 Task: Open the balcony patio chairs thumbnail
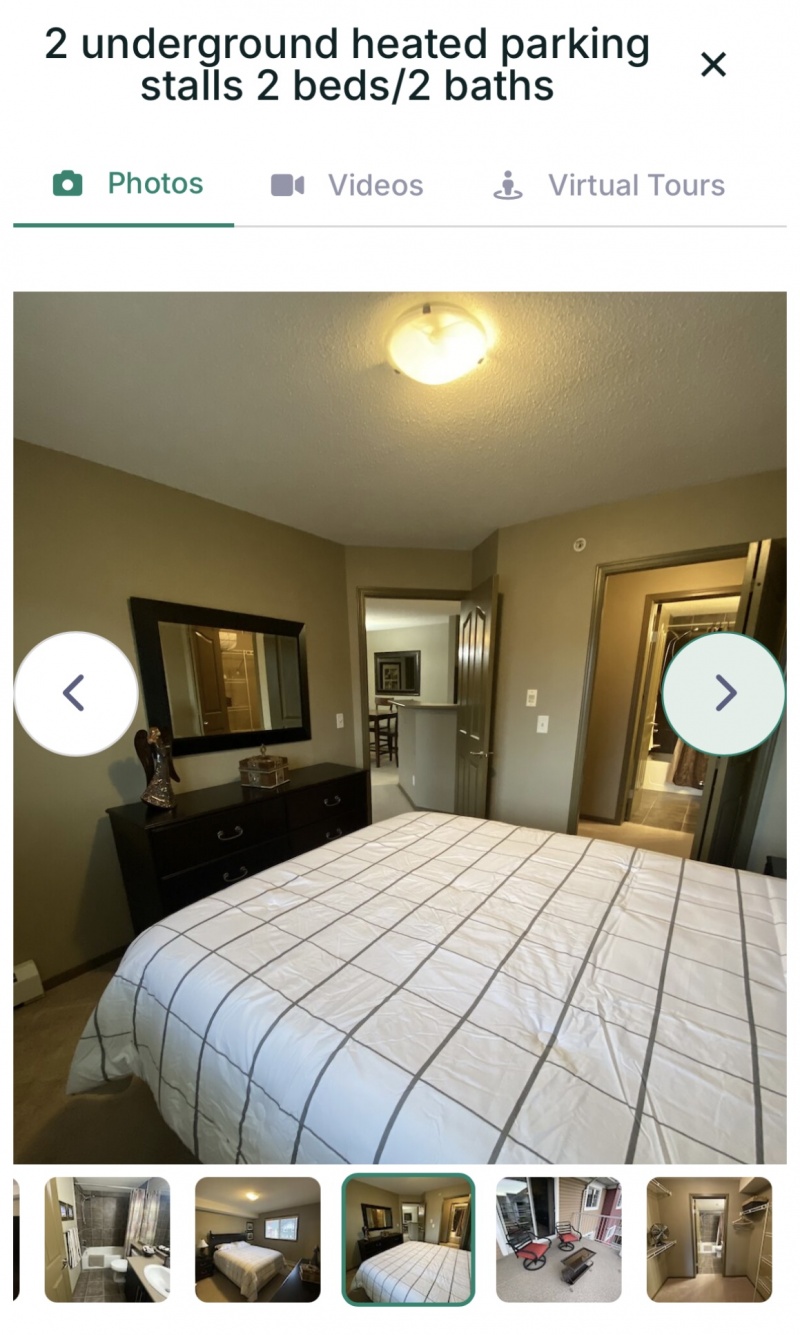click(x=558, y=1239)
